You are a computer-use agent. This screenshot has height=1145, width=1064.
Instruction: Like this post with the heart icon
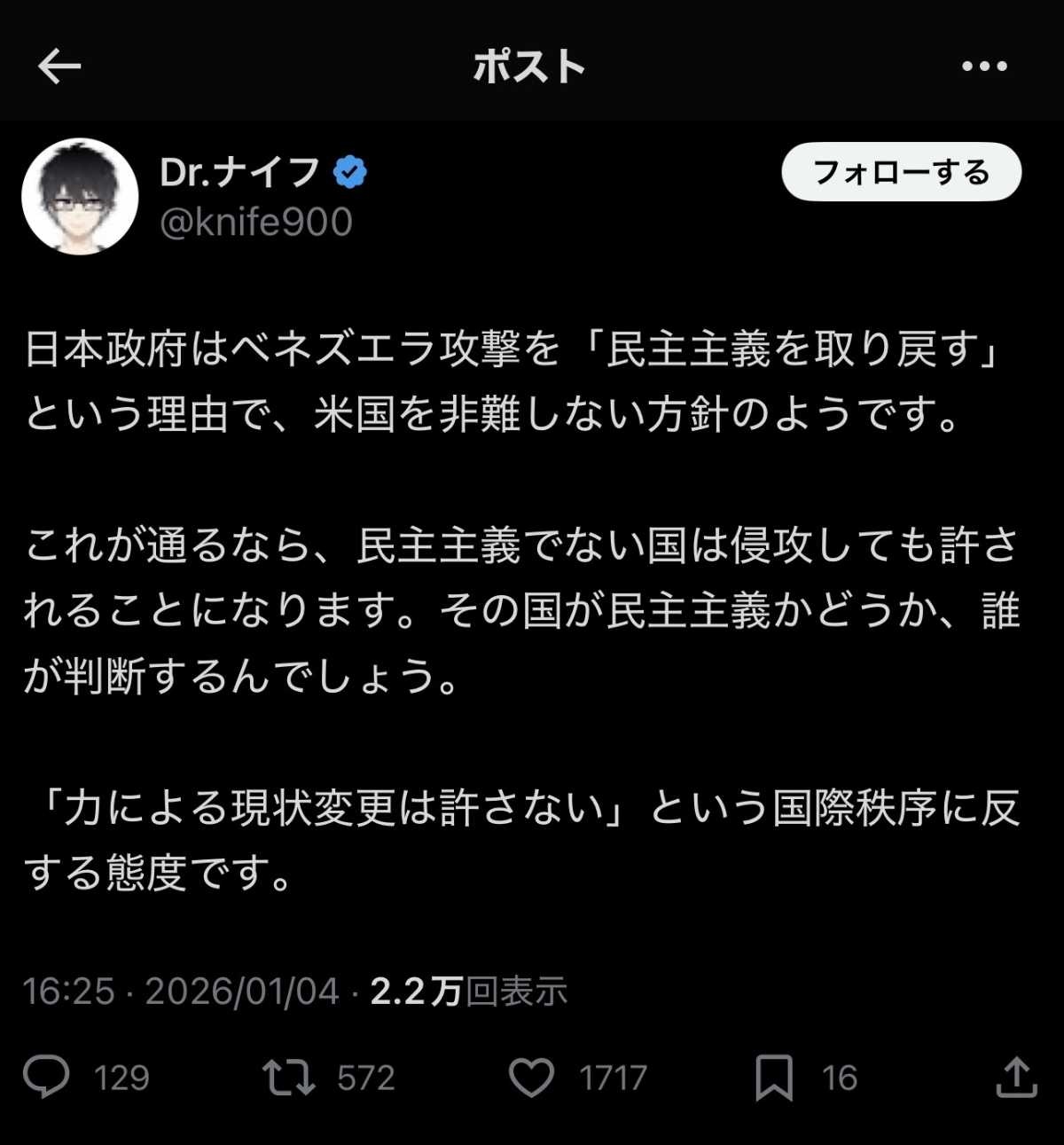[x=531, y=1078]
